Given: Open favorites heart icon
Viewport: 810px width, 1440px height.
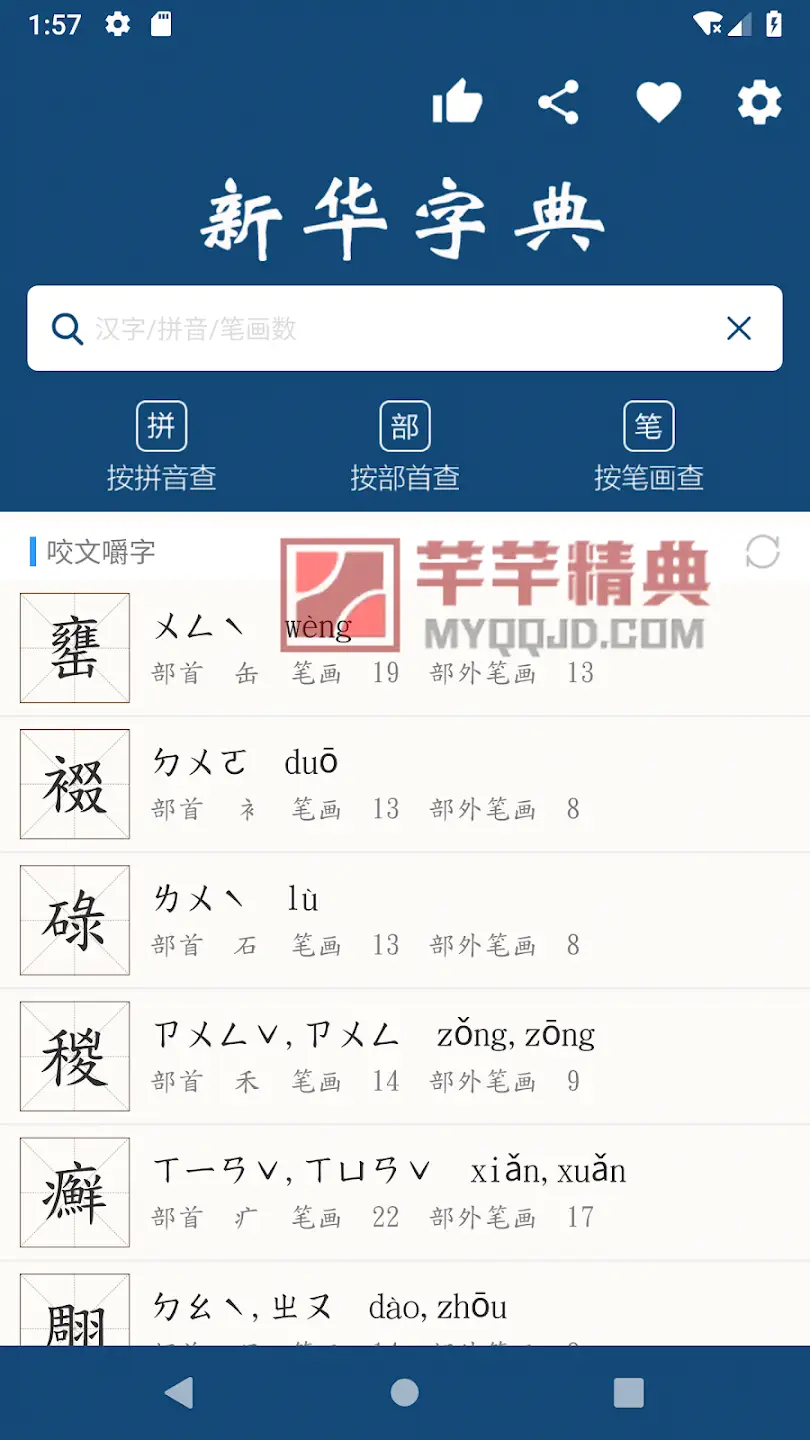Looking at the screenshot, I should (x=659, y=103).
